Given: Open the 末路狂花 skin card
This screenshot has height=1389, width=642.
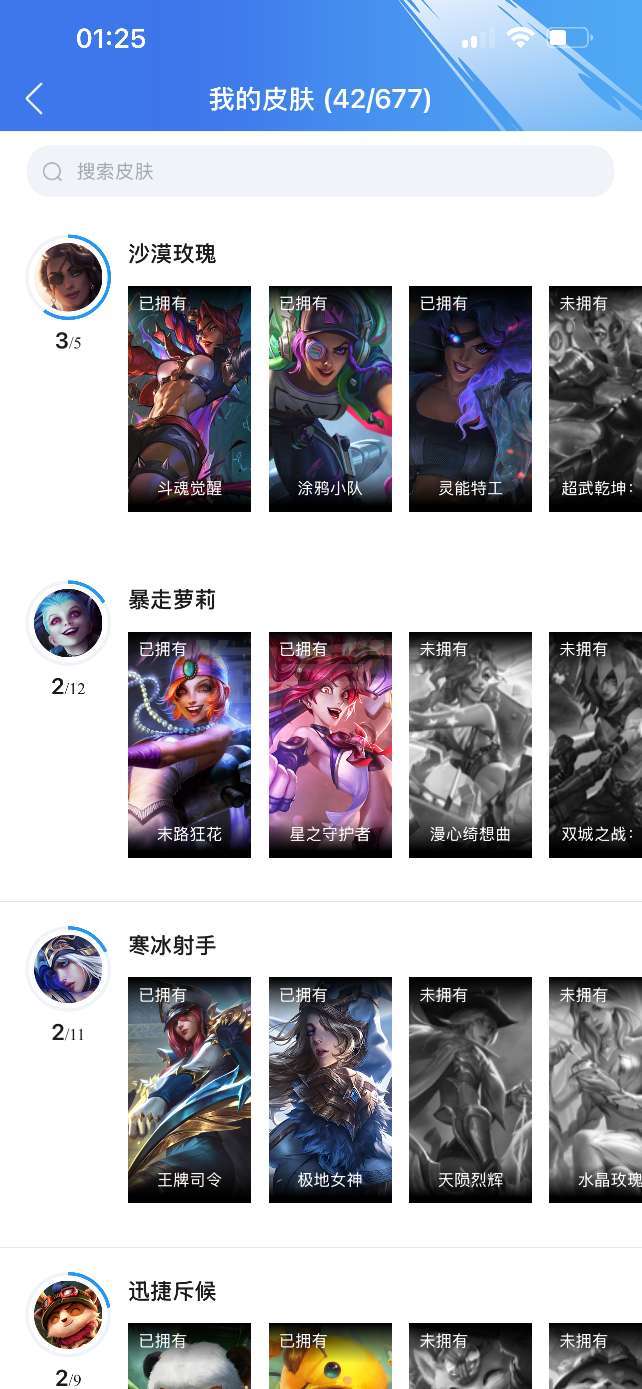Looking at the screenshot, I should pos(189,745).
